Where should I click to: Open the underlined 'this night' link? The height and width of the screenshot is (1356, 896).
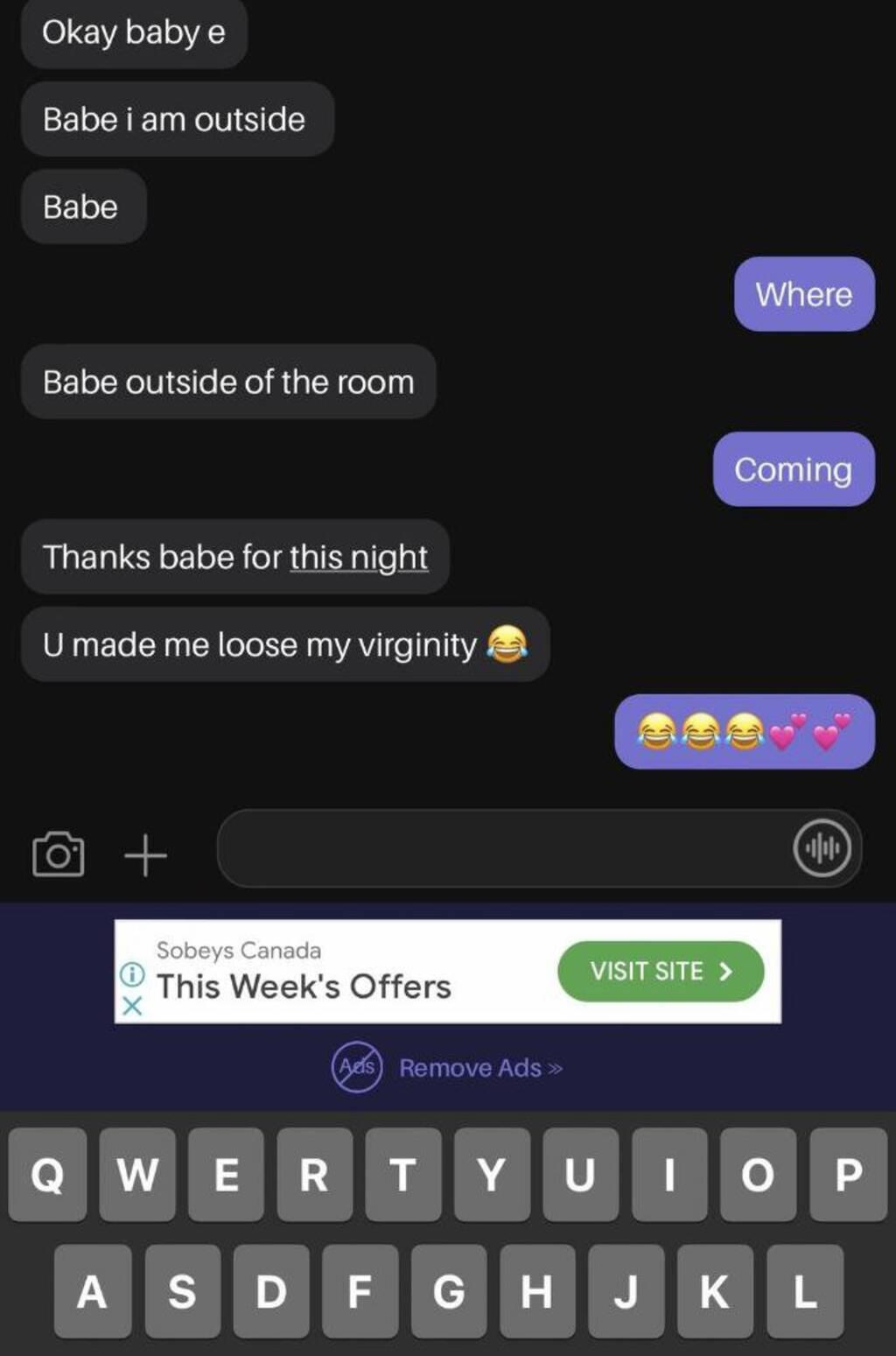(359, 557)
